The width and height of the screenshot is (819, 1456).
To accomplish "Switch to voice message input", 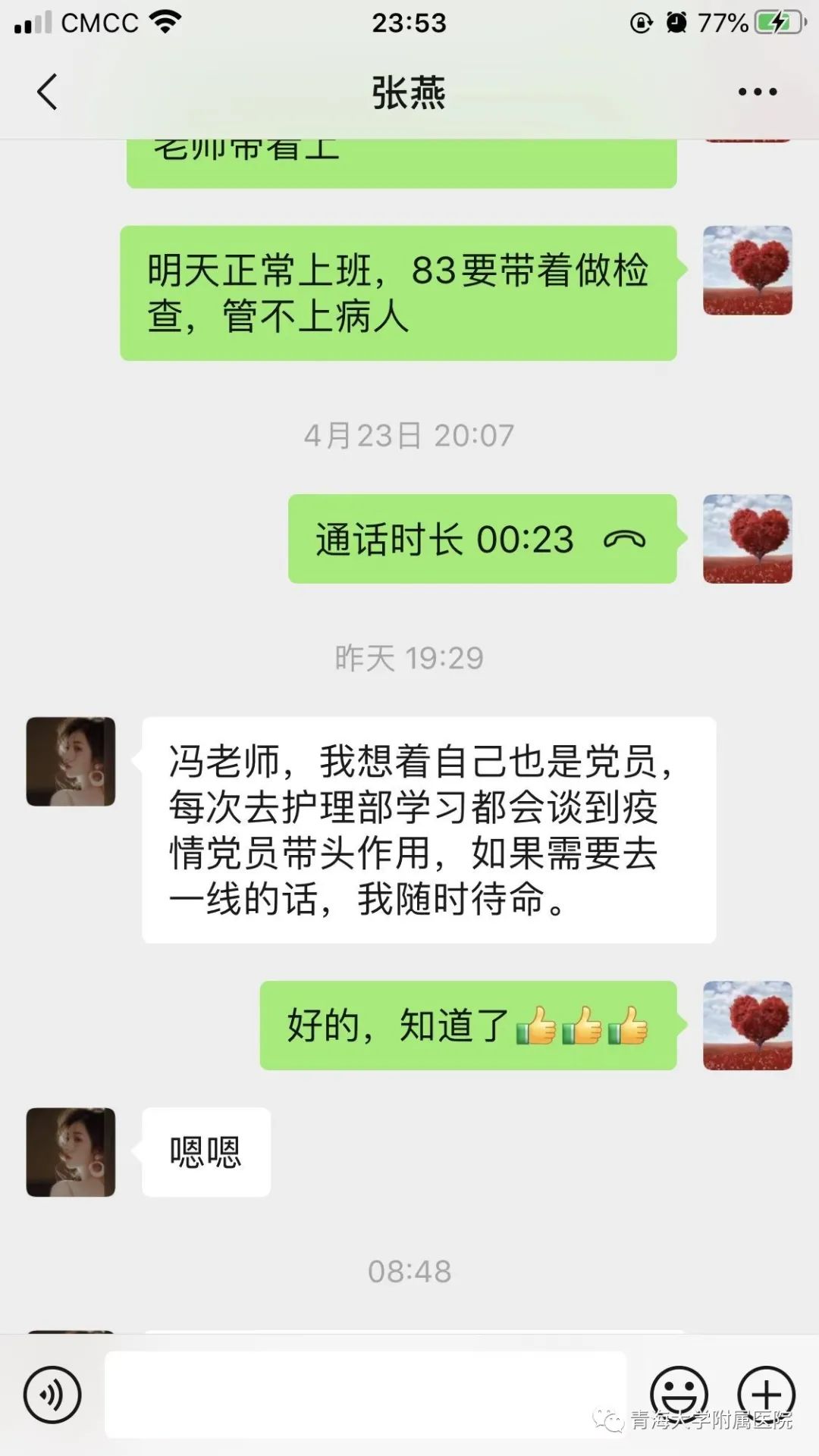I will coord(52,1394).
